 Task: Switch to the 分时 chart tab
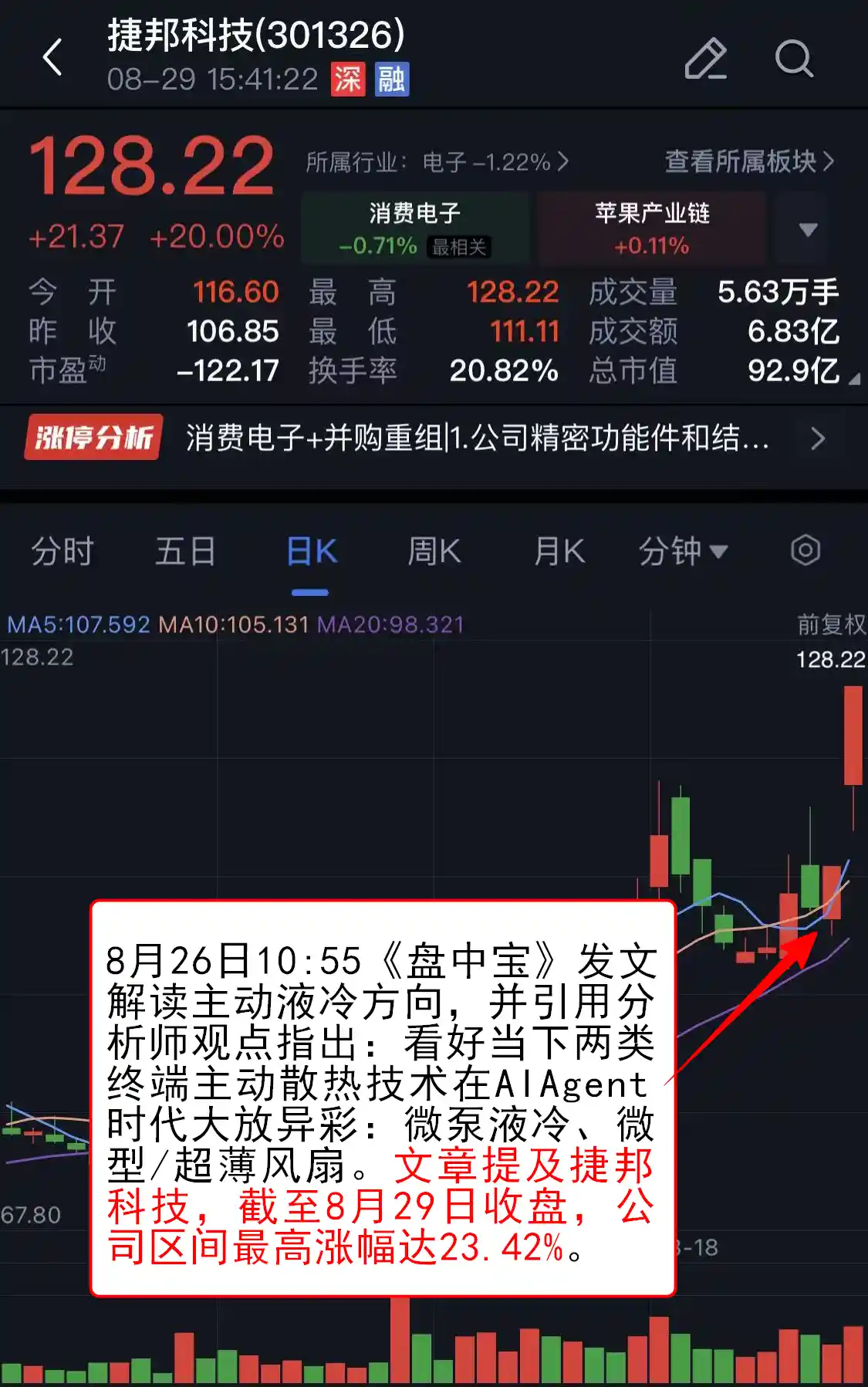[x=63, y=550]
